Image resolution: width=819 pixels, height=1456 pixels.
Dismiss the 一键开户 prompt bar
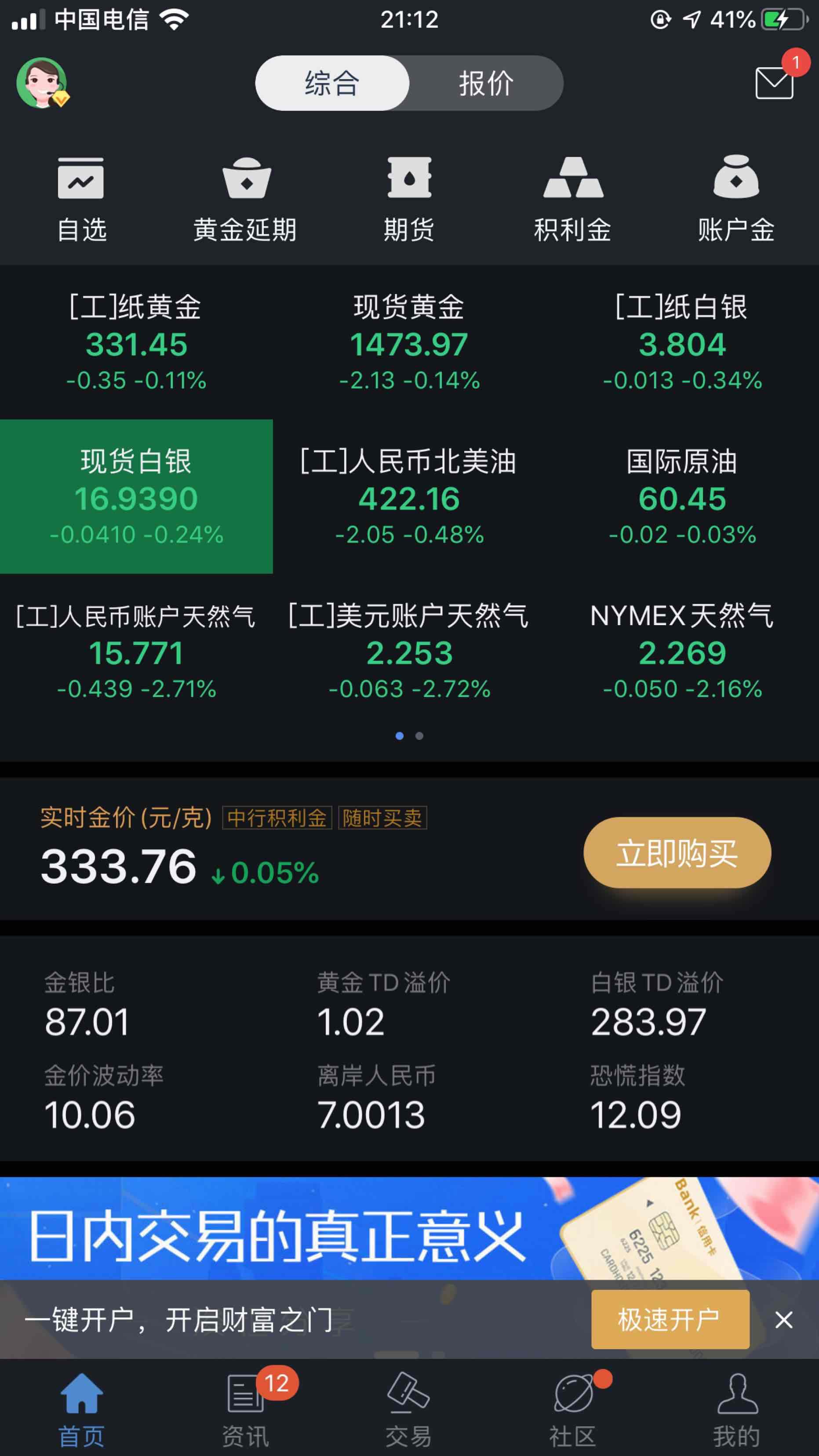click(783, 1320)
